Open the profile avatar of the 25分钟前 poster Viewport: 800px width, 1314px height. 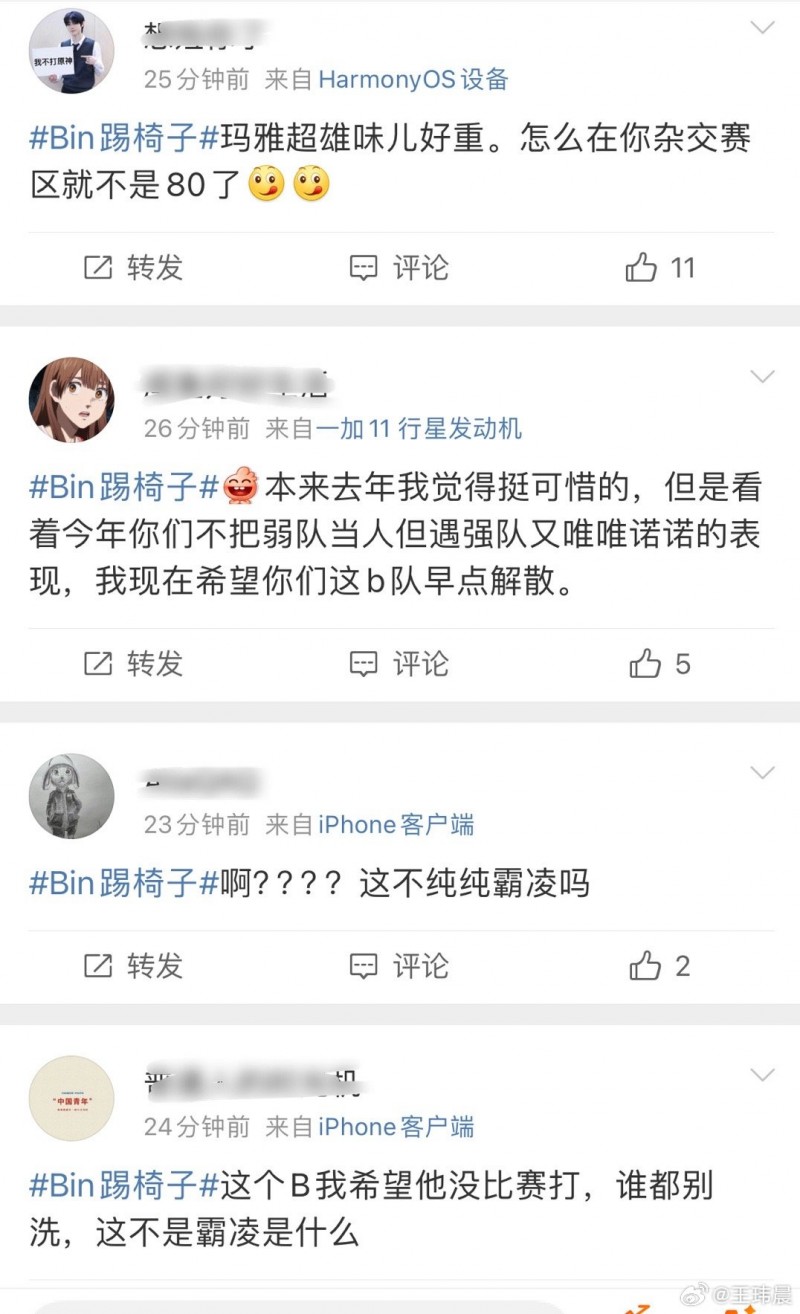71,52
